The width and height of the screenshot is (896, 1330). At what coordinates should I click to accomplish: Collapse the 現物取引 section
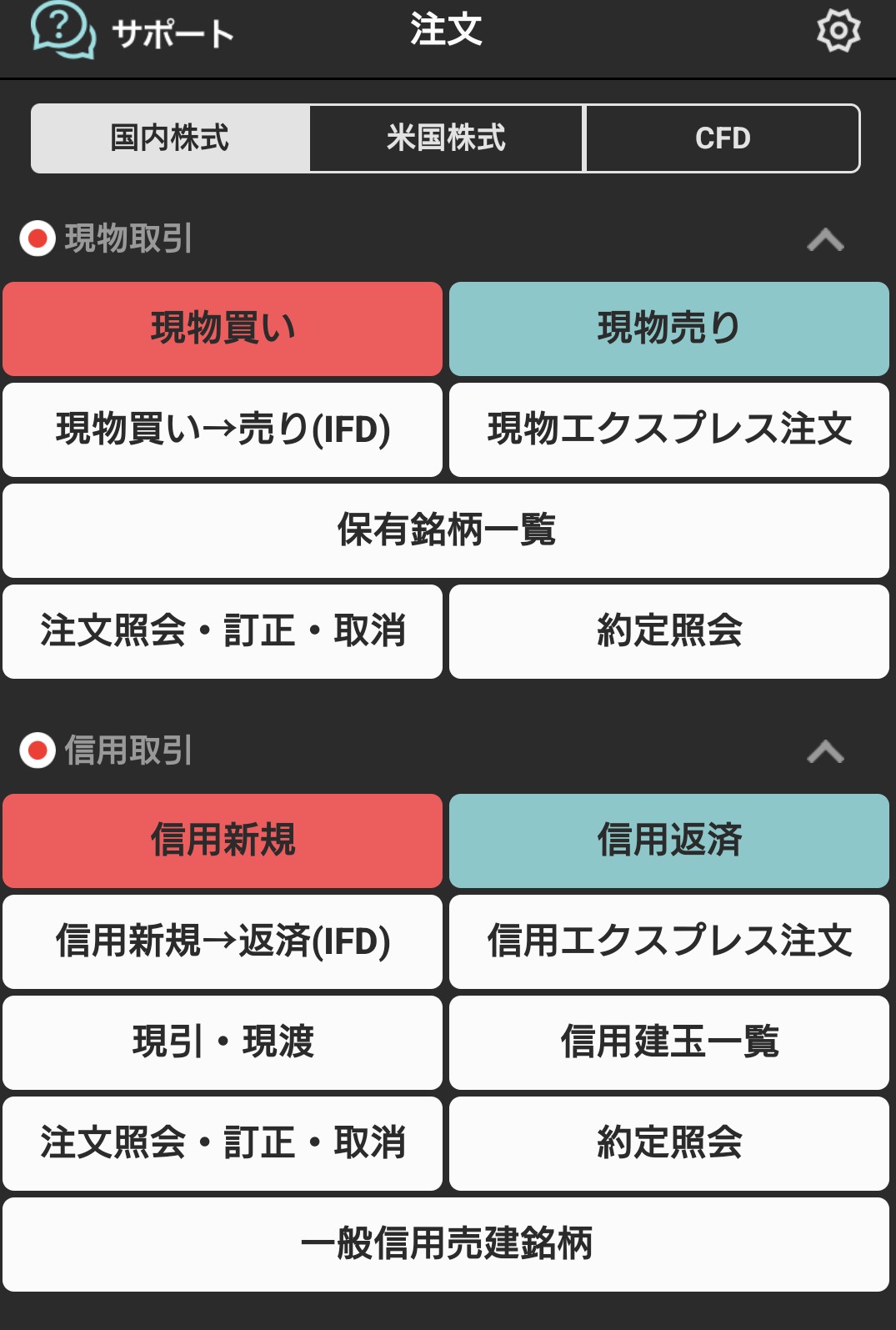825,240
